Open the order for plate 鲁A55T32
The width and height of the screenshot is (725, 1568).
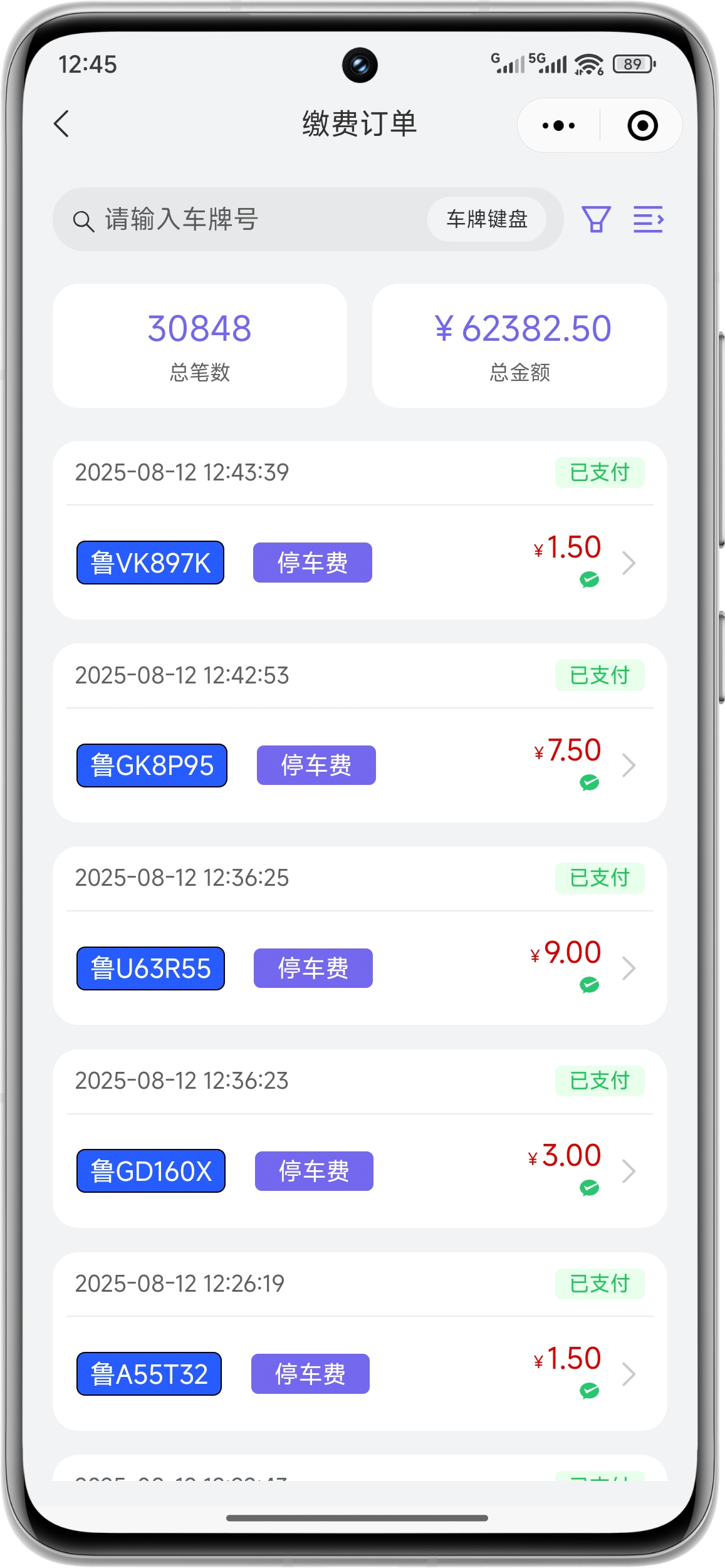tap(360, 1341)
